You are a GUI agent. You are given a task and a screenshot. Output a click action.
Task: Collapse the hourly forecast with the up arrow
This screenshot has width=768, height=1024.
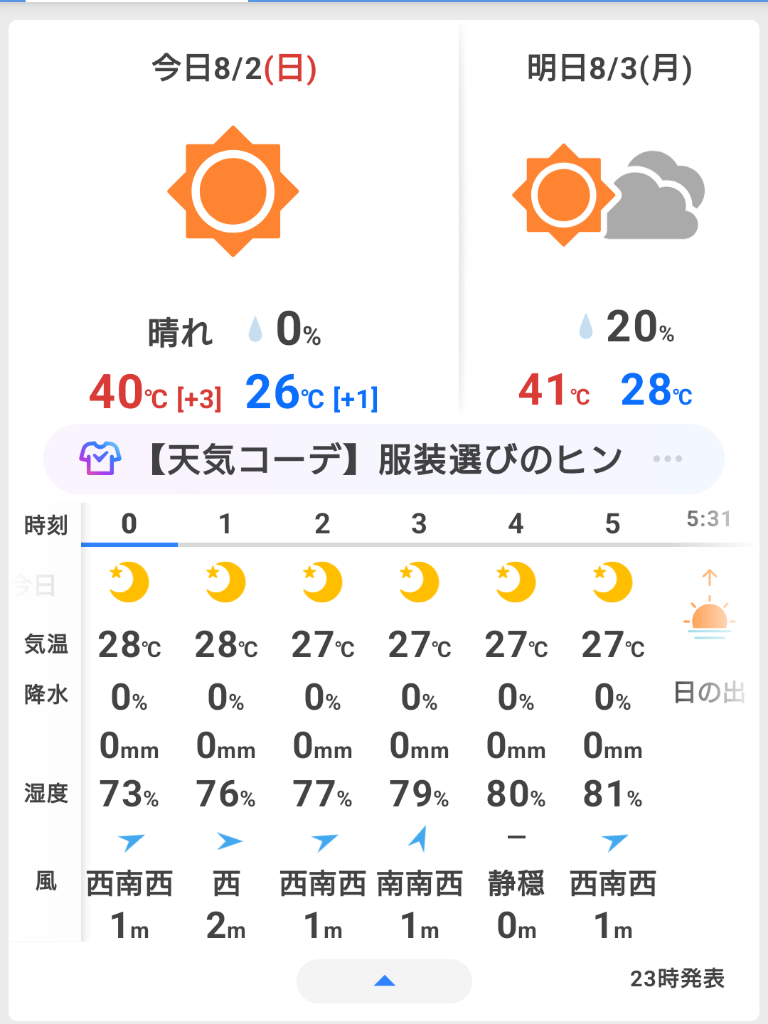[x=384, y=981]
